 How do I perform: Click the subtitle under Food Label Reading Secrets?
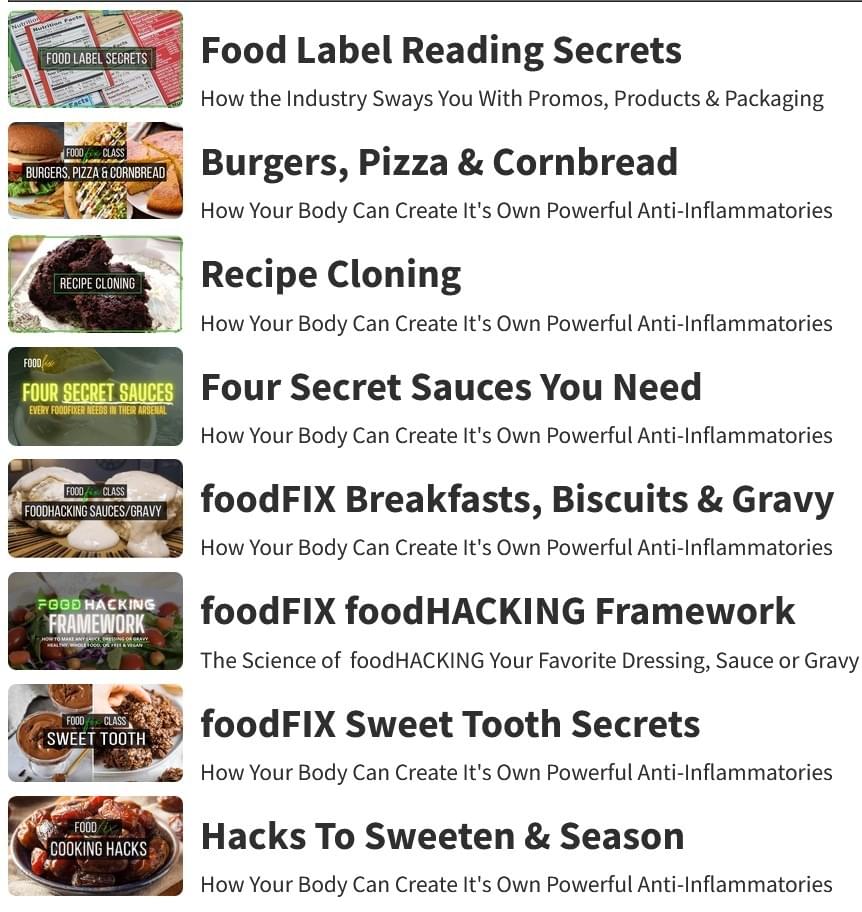pyautogui.click(x=512, y=99)
